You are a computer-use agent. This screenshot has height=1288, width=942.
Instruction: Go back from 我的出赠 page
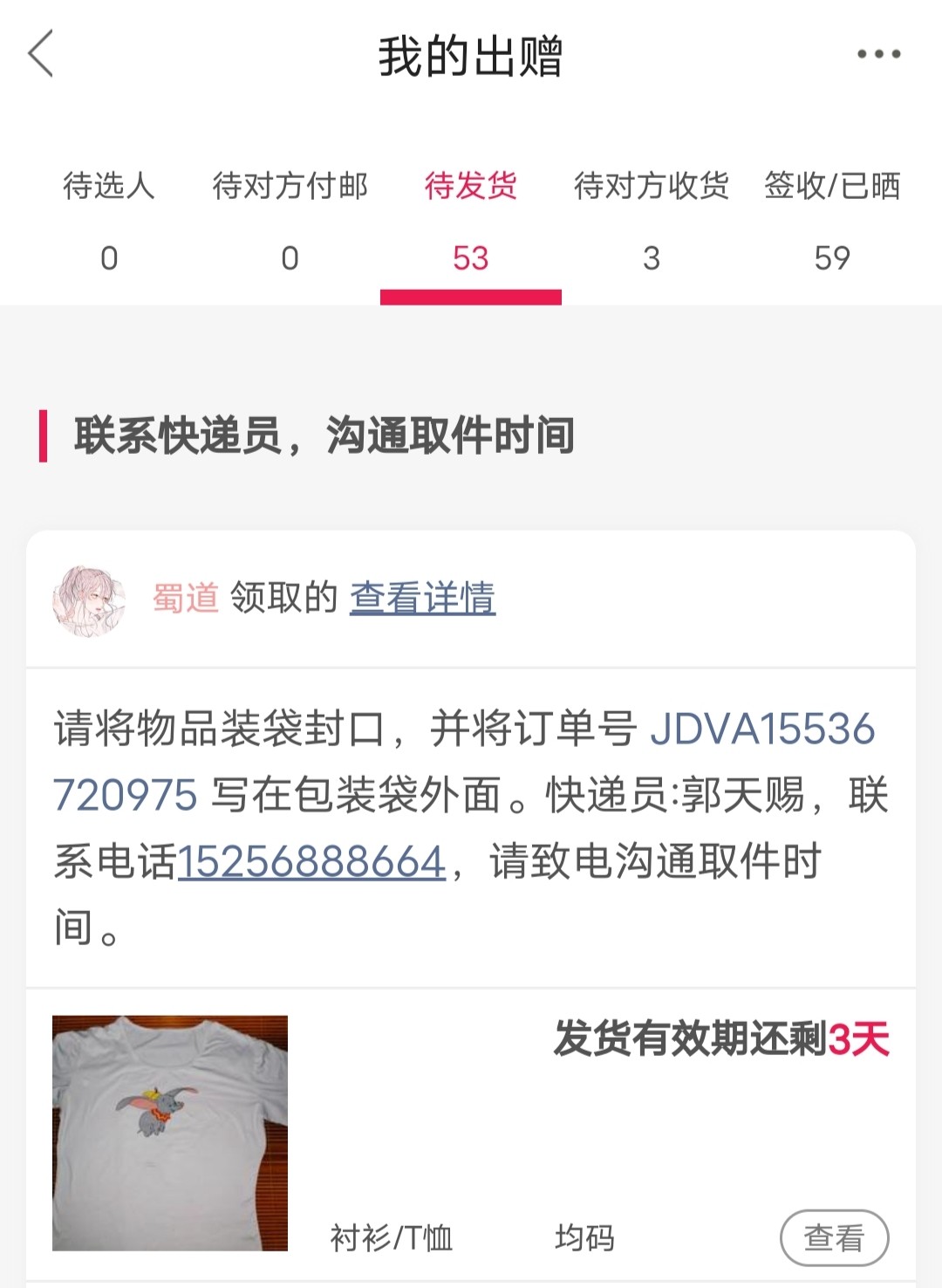point(41,54)
